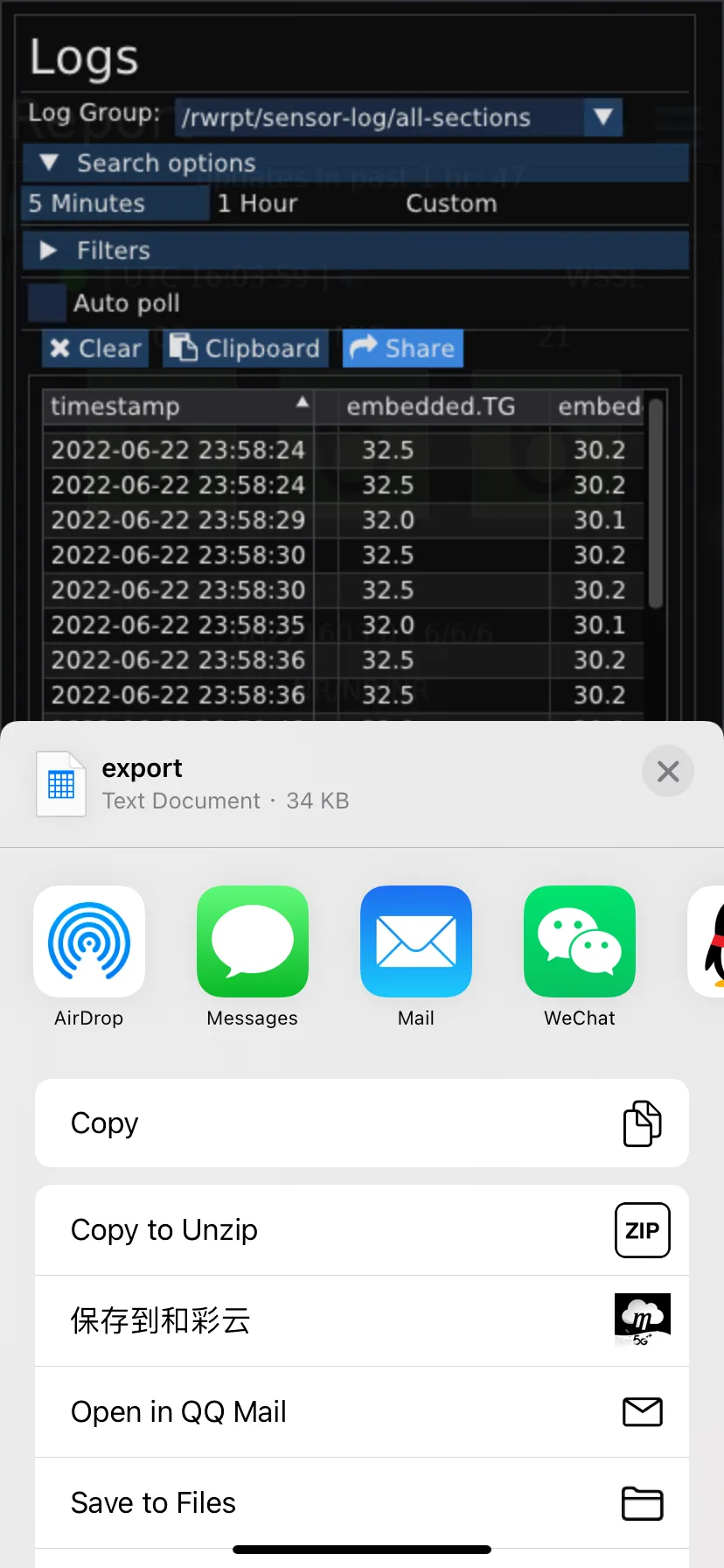Select the 1 Hour time range
Image resolution: width=724 pixels, height=1568 pixels.
(x=257, y=203)
